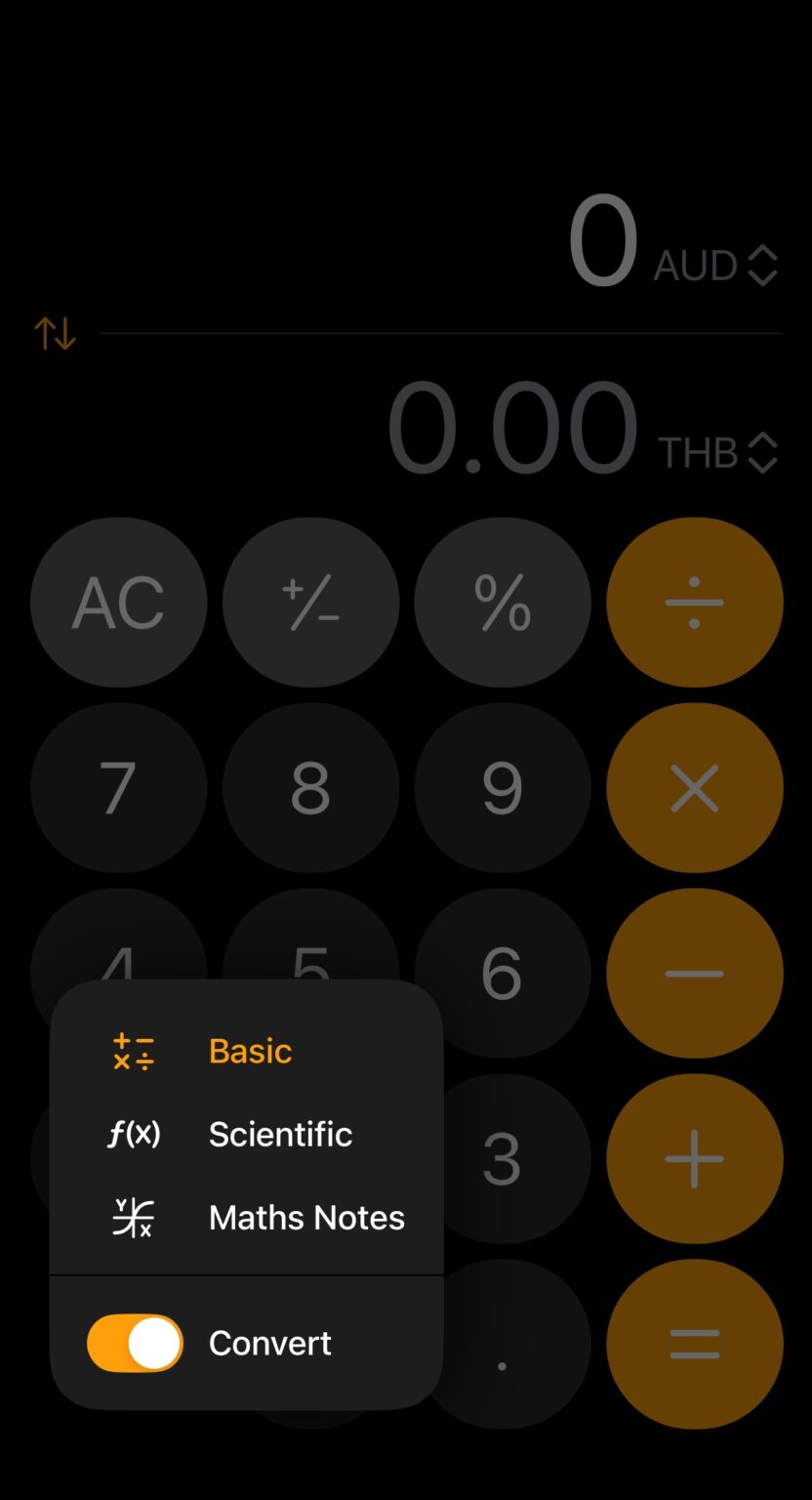
Task: Choose Maths Notes in the menu
Action: [306, 1218]
